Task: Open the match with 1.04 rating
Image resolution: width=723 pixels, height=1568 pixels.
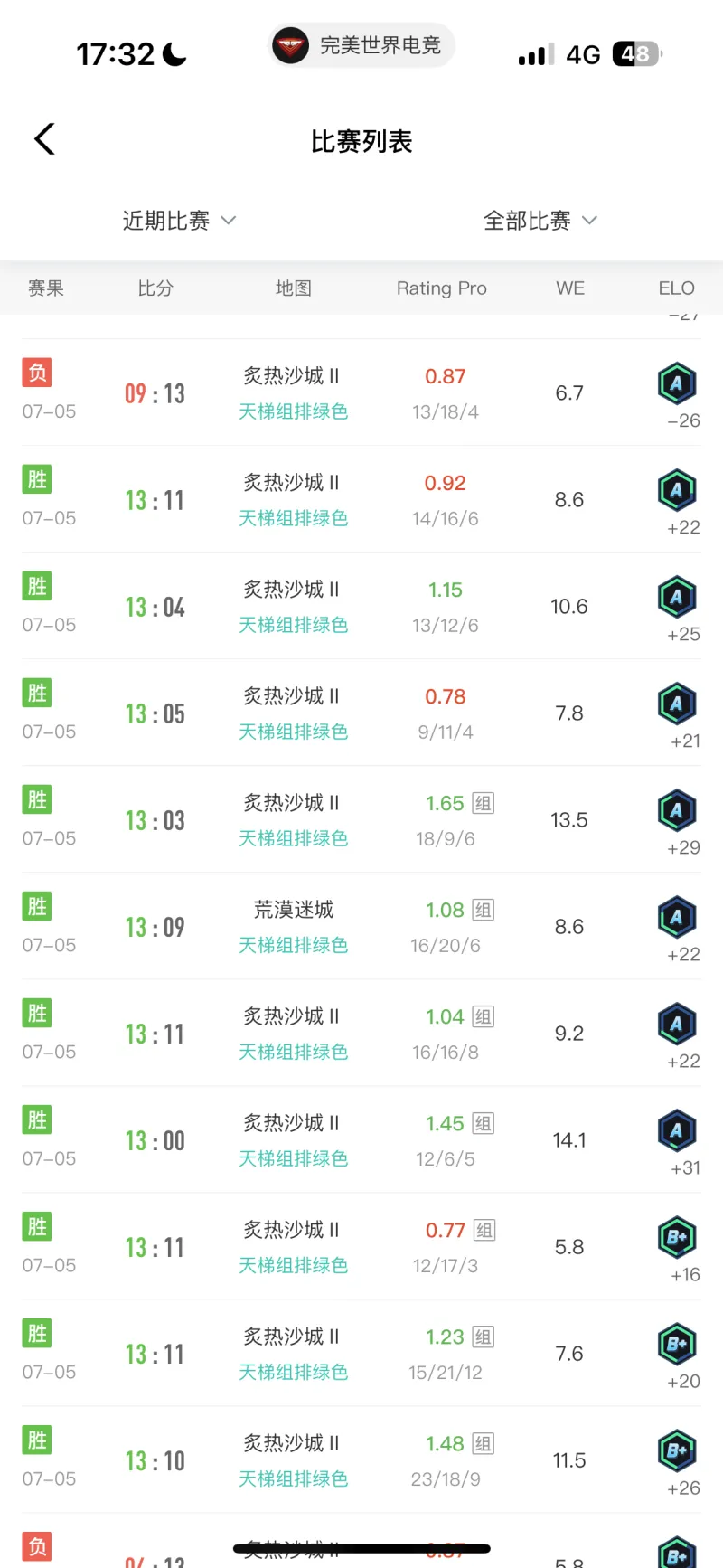Action: tap(361, 1033)
